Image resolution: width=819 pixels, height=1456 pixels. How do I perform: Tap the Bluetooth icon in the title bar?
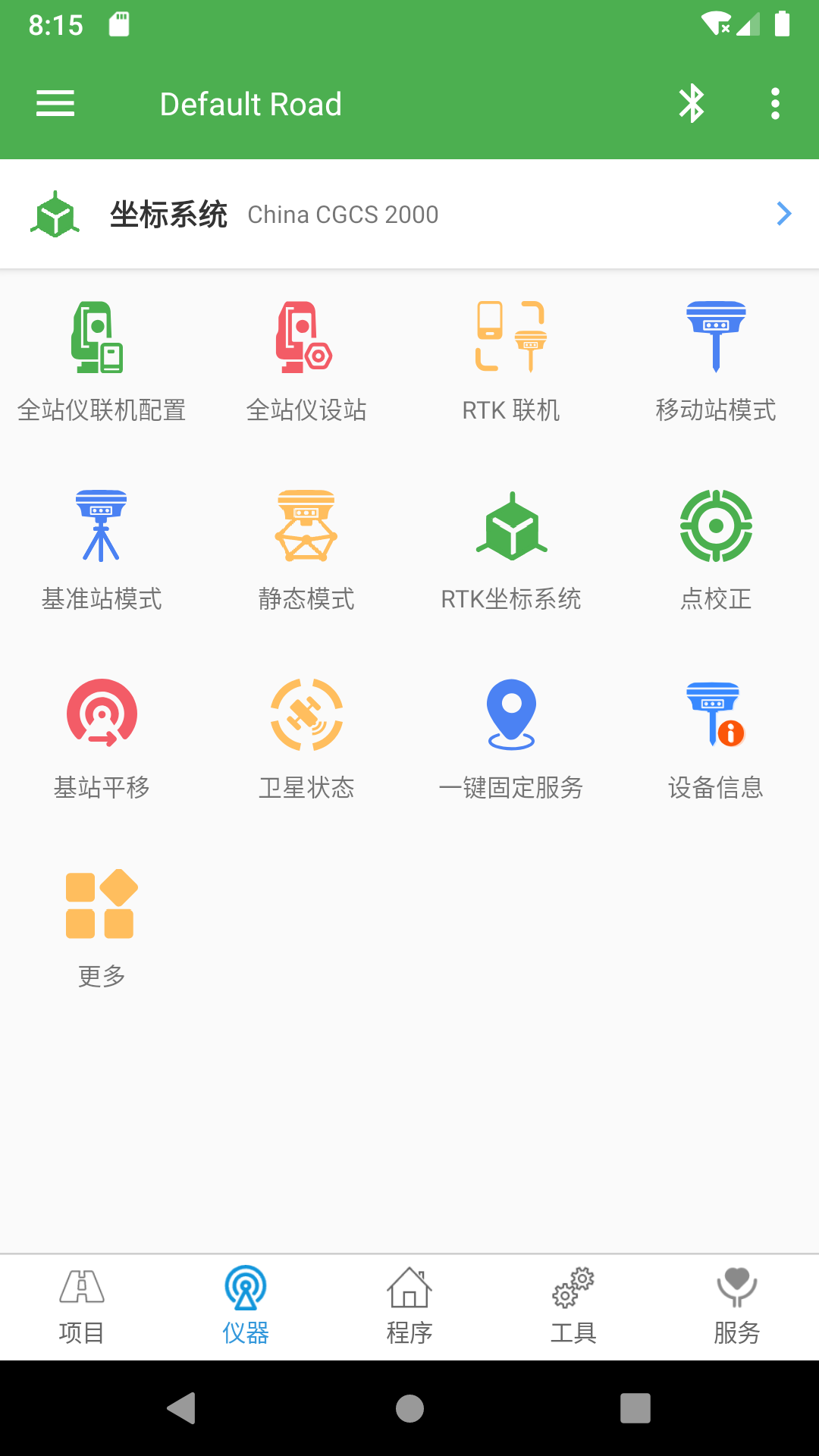[692, 104]
